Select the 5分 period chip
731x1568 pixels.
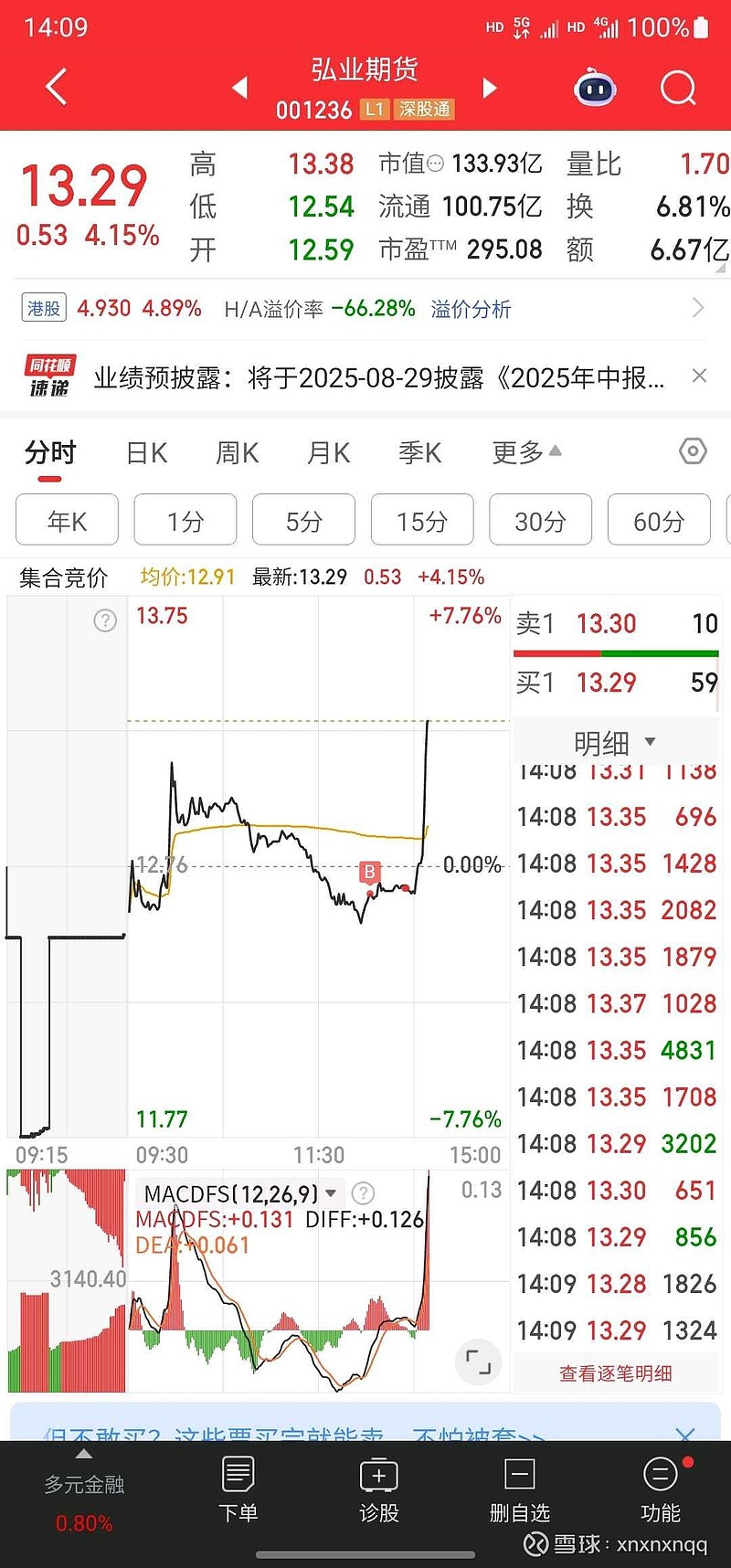[303, 520]
